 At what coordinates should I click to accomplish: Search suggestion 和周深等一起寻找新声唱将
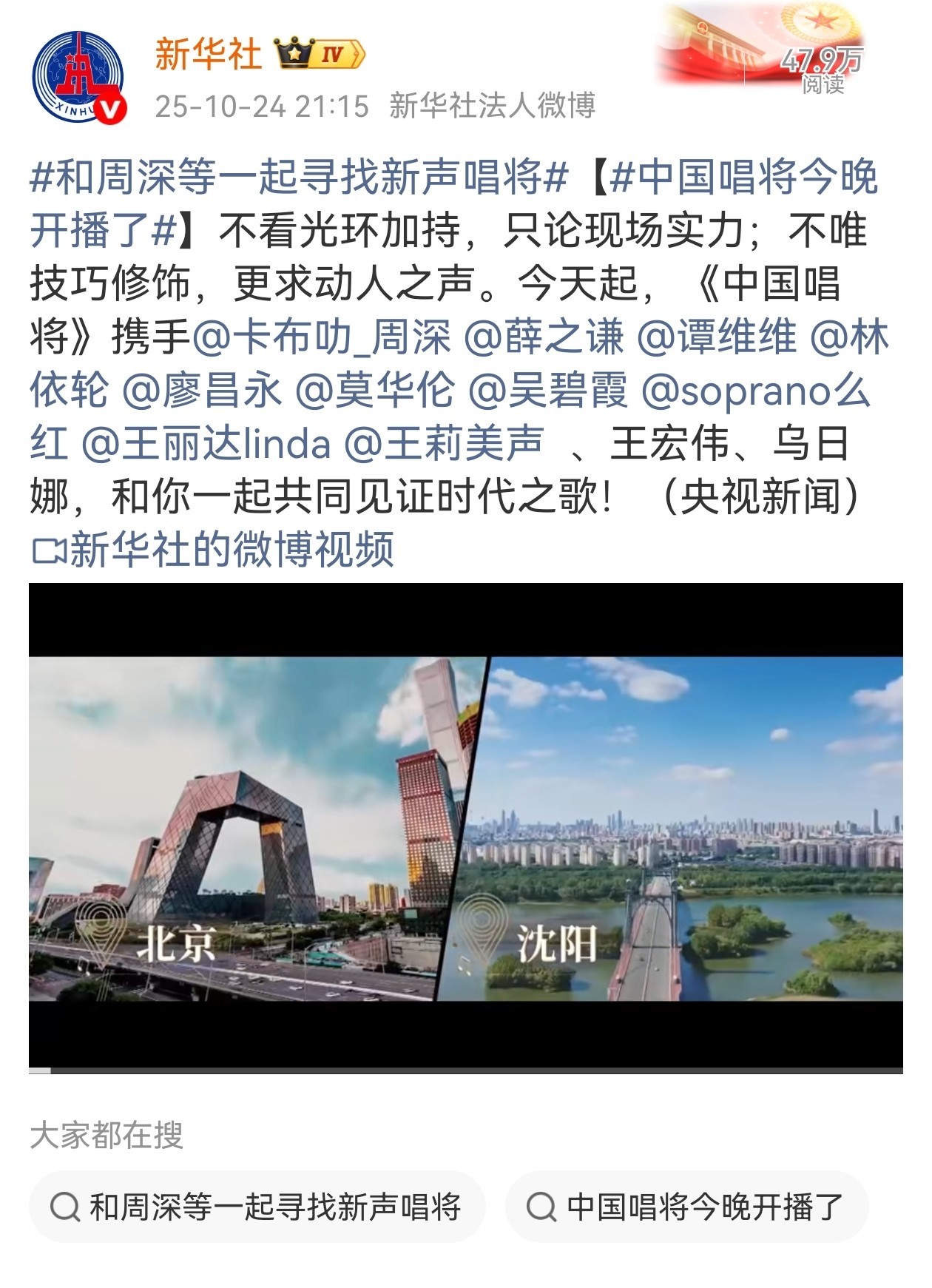[257, 1207]
